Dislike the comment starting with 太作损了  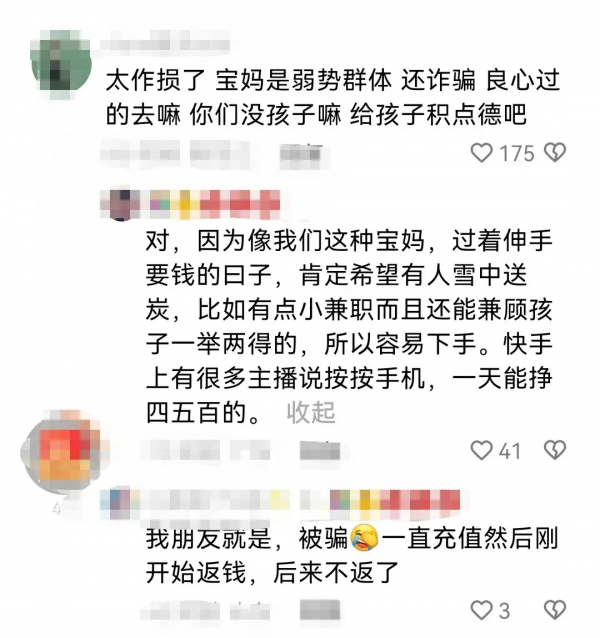pyautogui.click(x=555, y=153)
